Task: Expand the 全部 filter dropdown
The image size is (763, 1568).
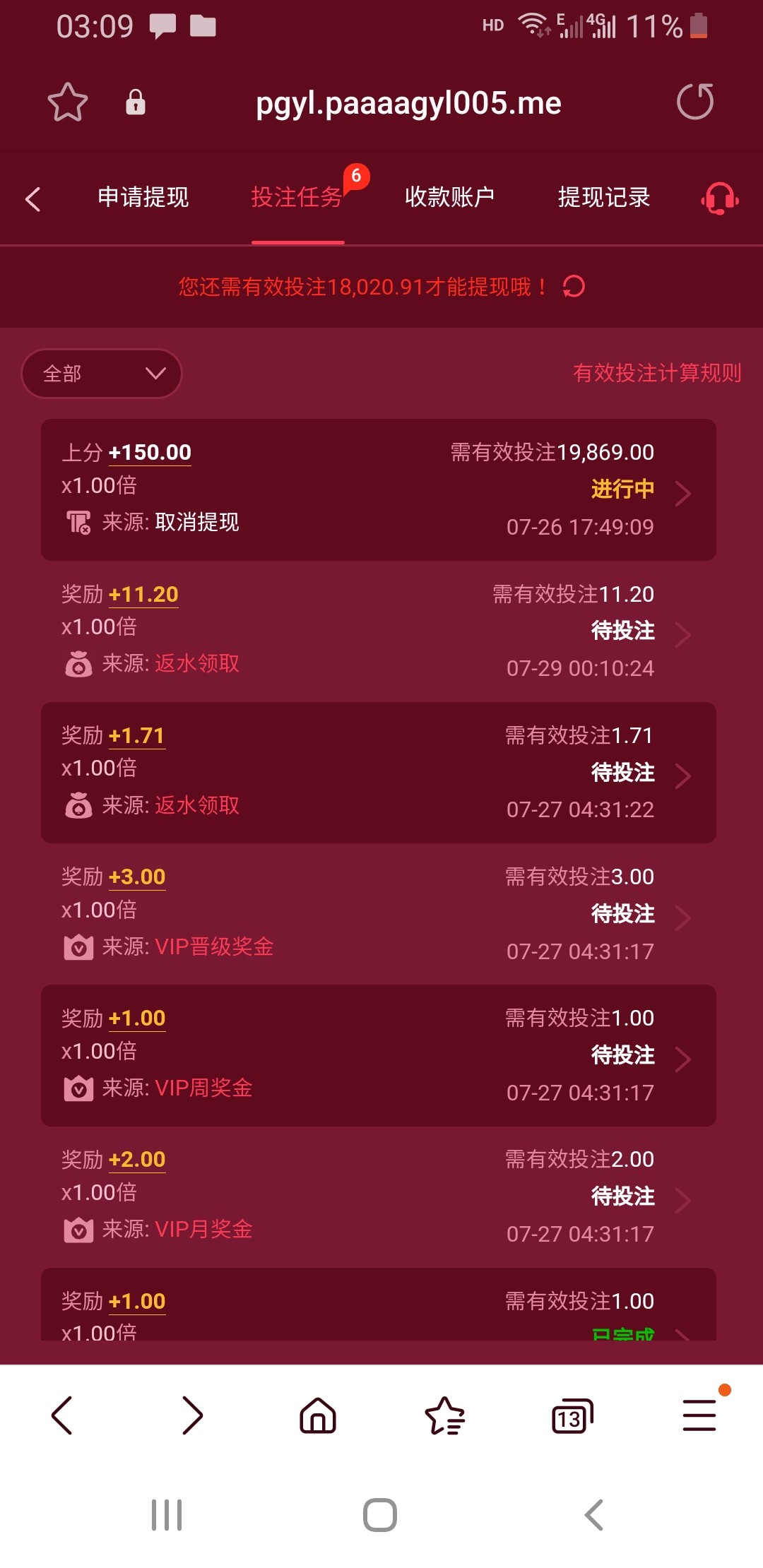Action: click(102, 373)
